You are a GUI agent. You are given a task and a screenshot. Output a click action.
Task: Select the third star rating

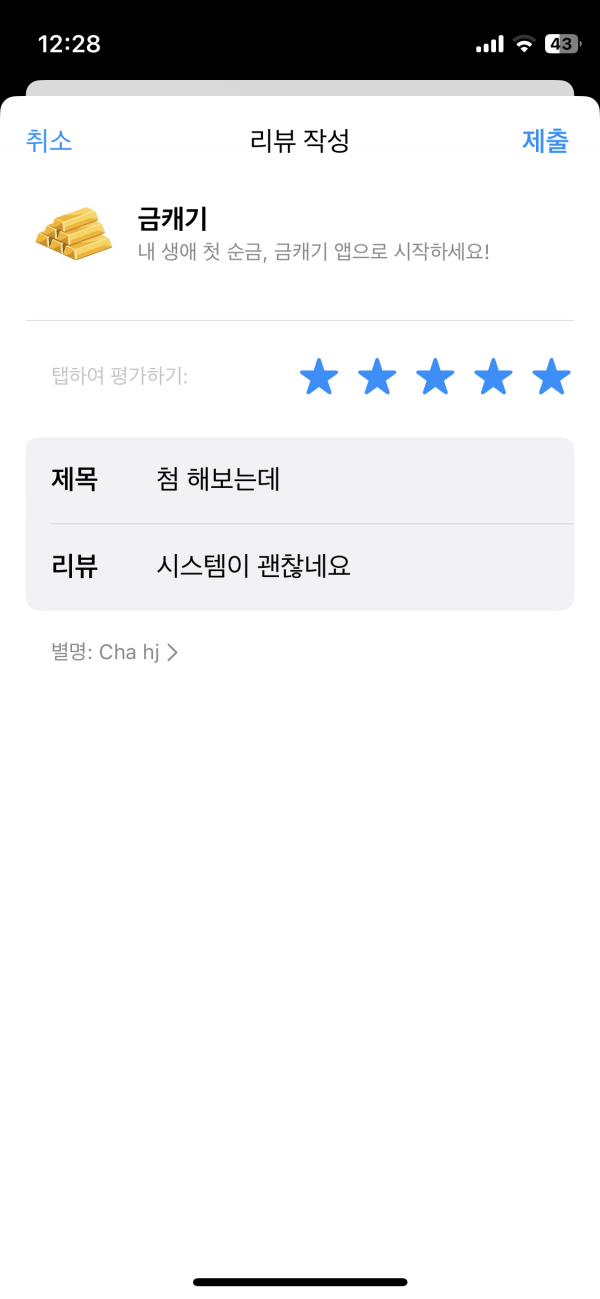(x=435, y=378)
